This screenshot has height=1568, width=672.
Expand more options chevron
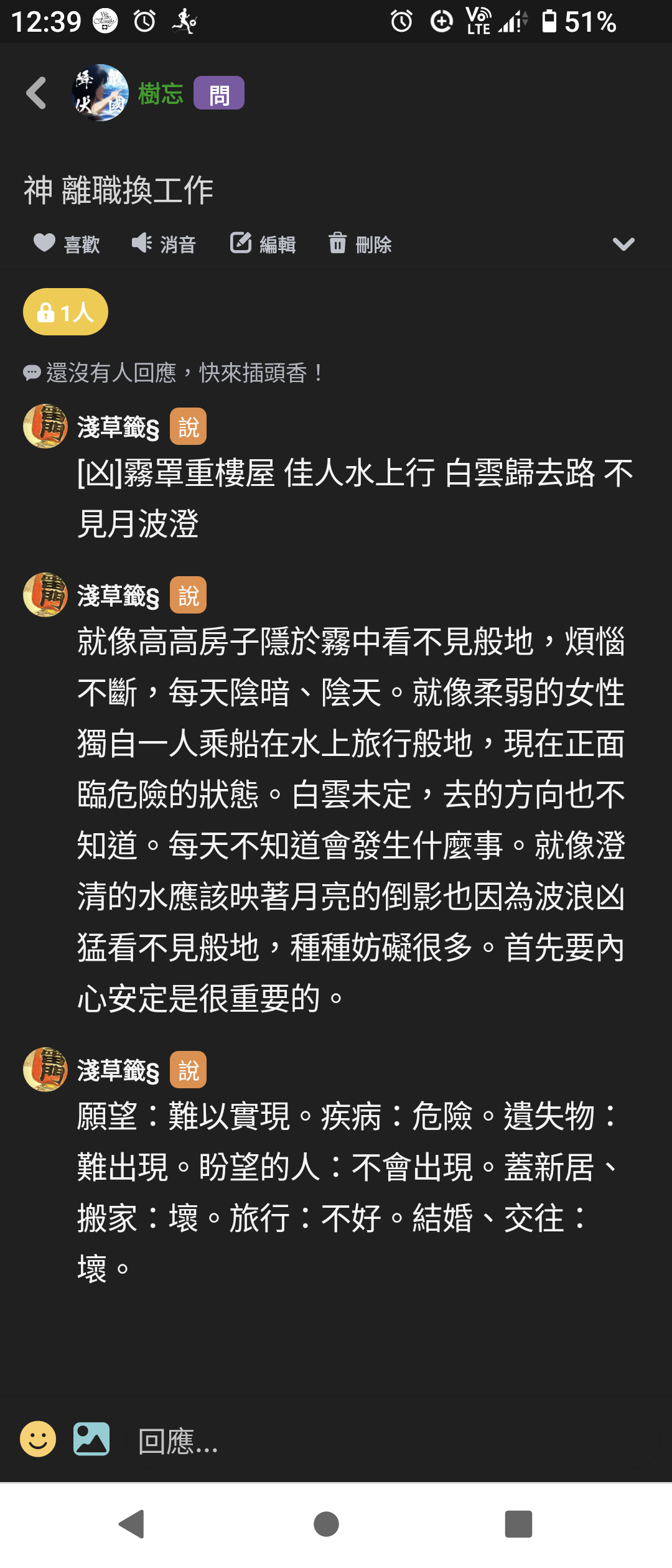click(623, 244)
